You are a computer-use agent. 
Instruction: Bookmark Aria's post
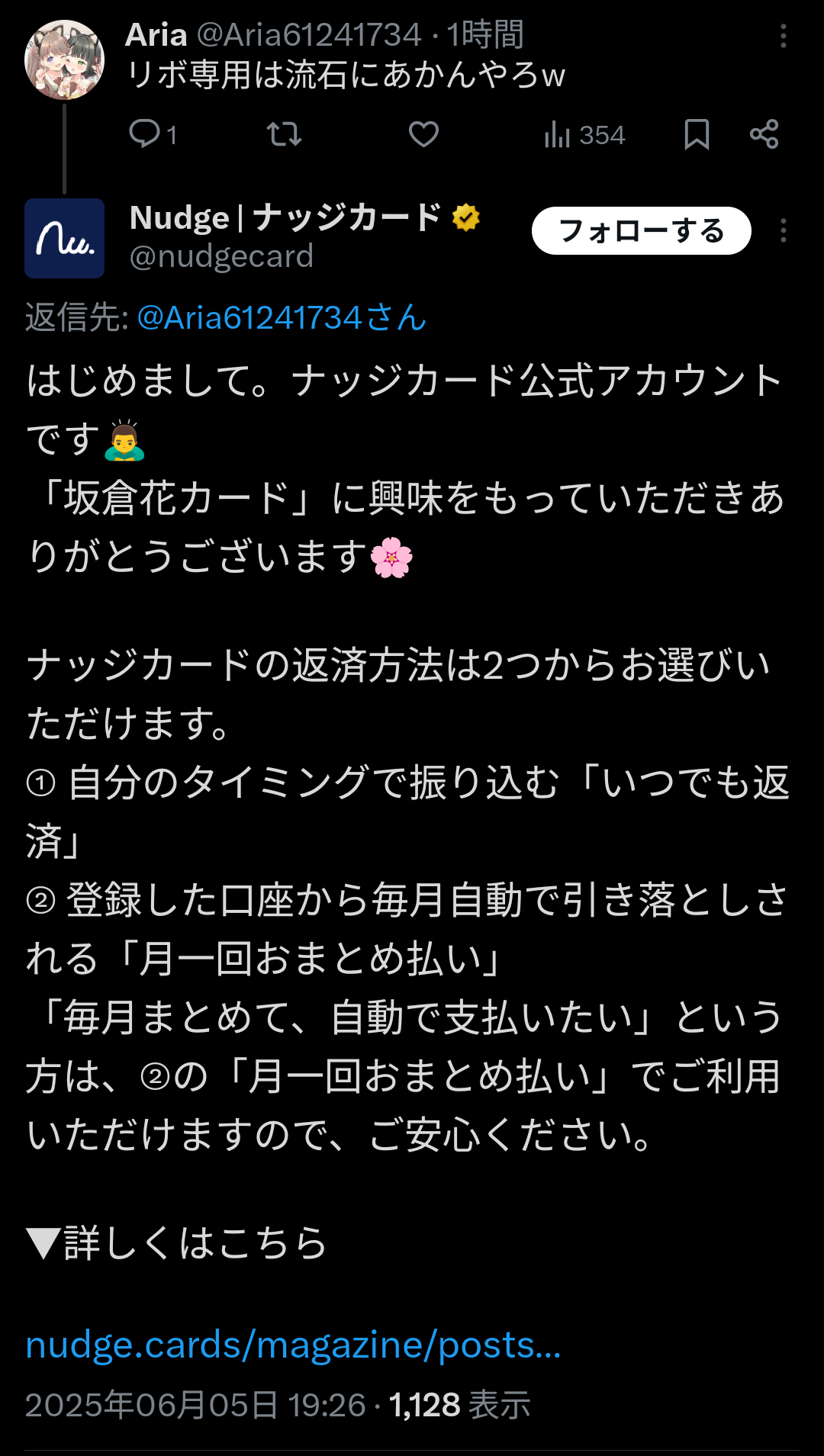pos(697,135)
